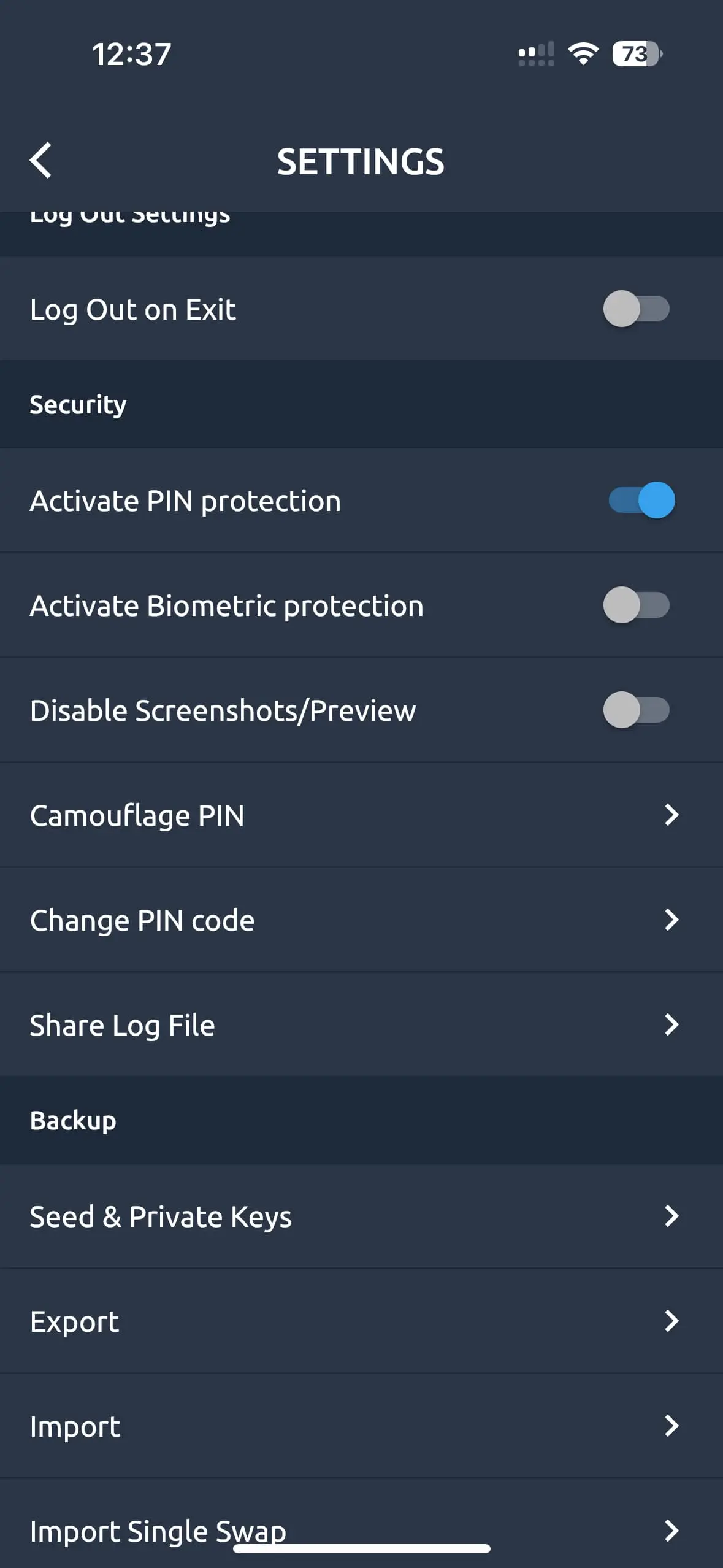Tap the SETTINGS title text

[x=361, y=161]
